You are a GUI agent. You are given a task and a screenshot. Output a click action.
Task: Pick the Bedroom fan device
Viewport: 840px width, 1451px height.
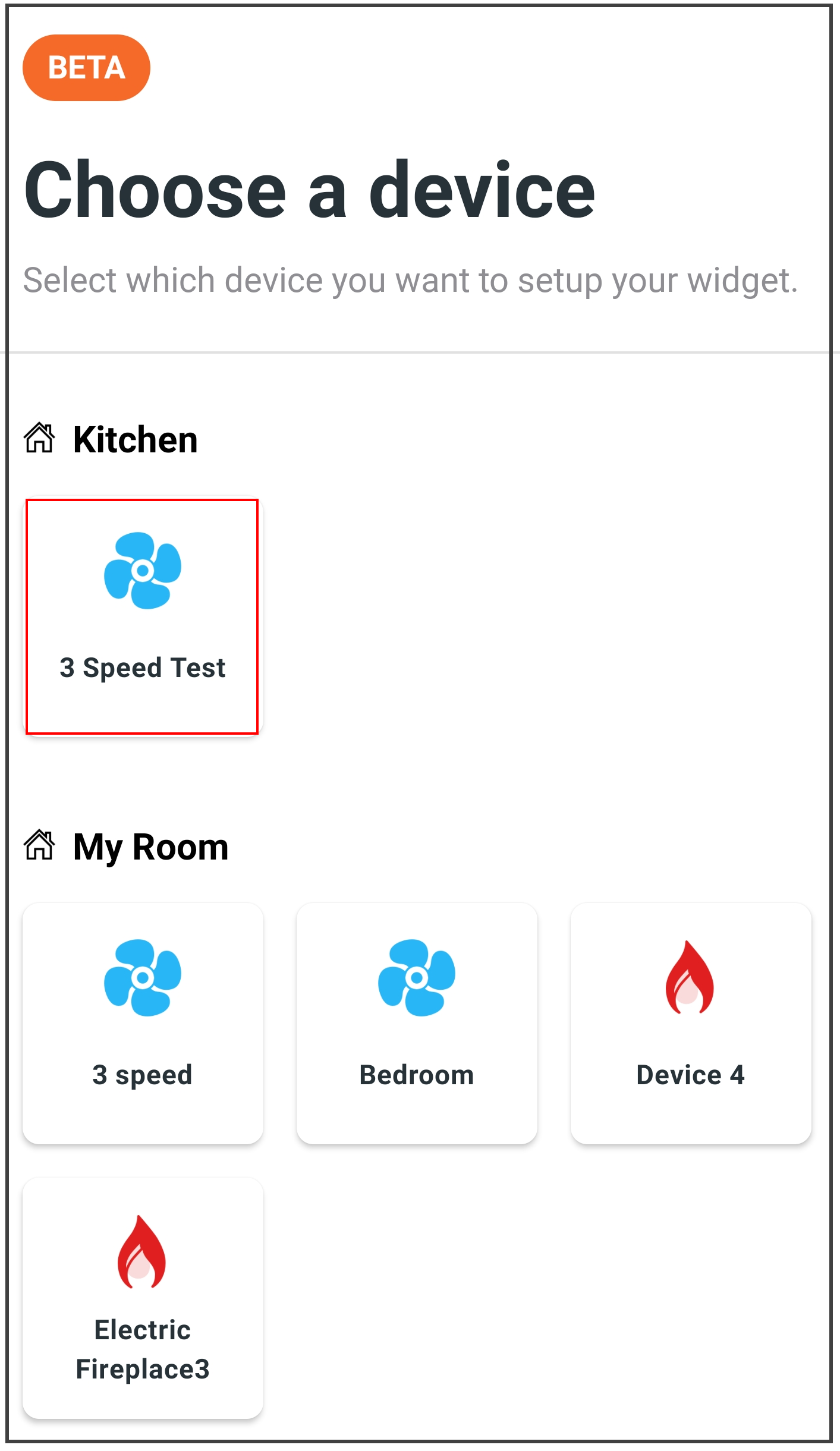(x=417, y=1022)
